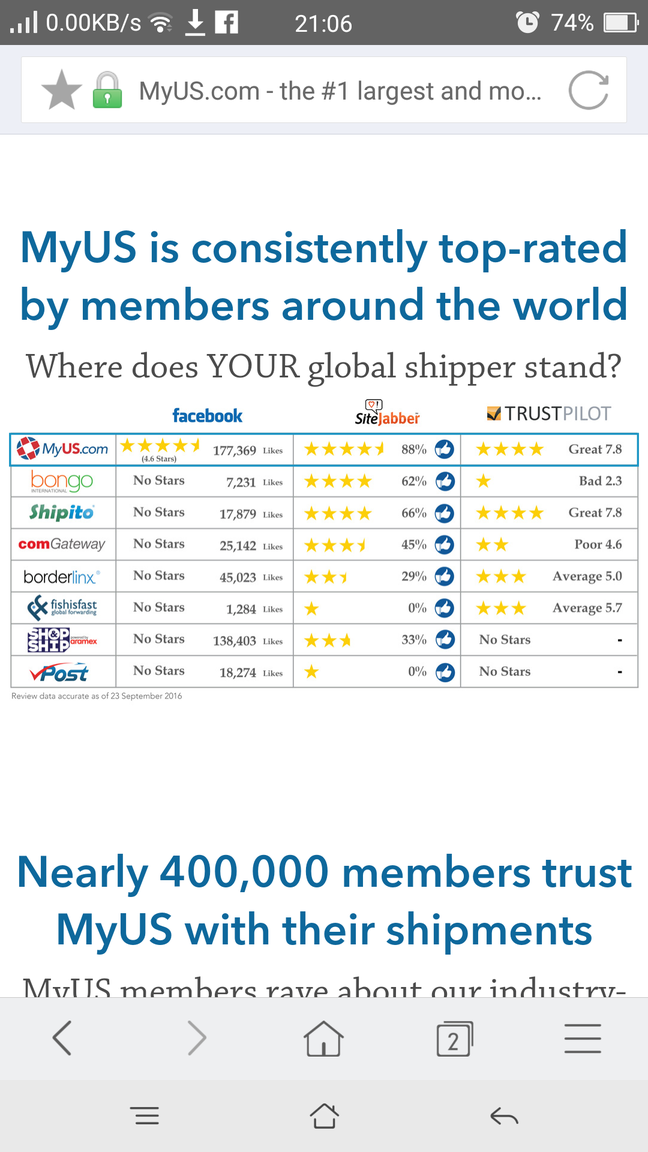The width and height of the screenshot is (648, 1152).
Task: Open the browser menu
Action: tap(583, 1039)
